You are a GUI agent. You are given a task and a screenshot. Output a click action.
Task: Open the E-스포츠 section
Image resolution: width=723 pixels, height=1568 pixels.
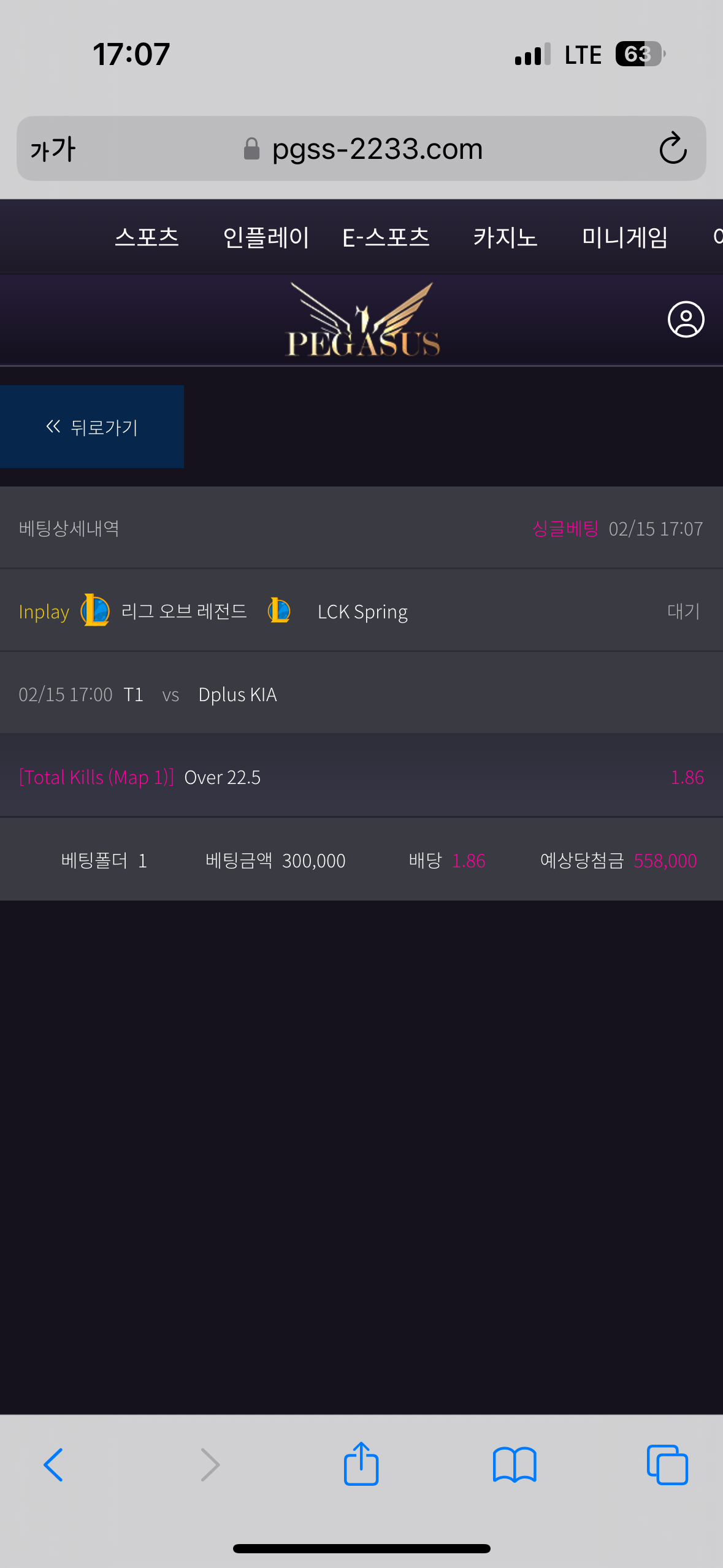pos(386,237)
